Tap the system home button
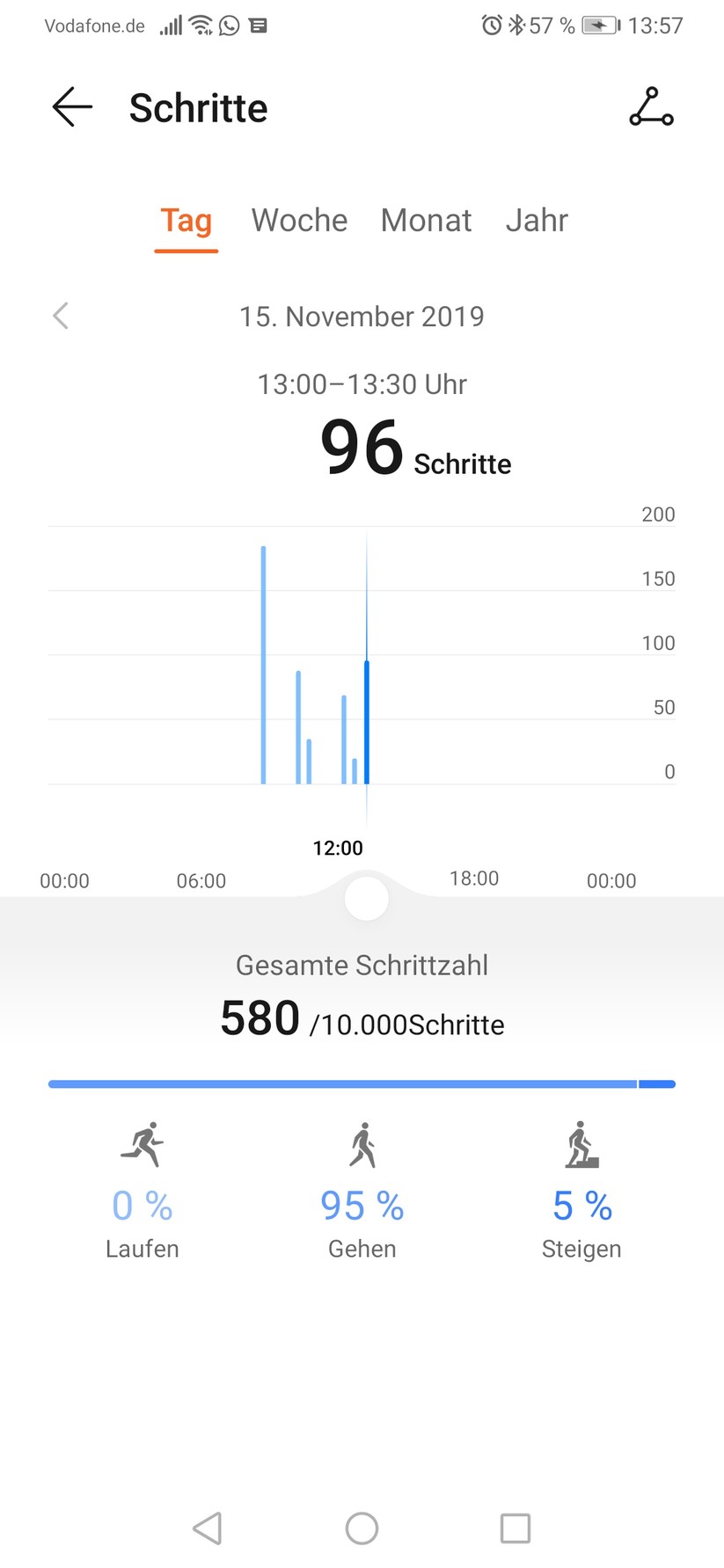 (362, 1528)
